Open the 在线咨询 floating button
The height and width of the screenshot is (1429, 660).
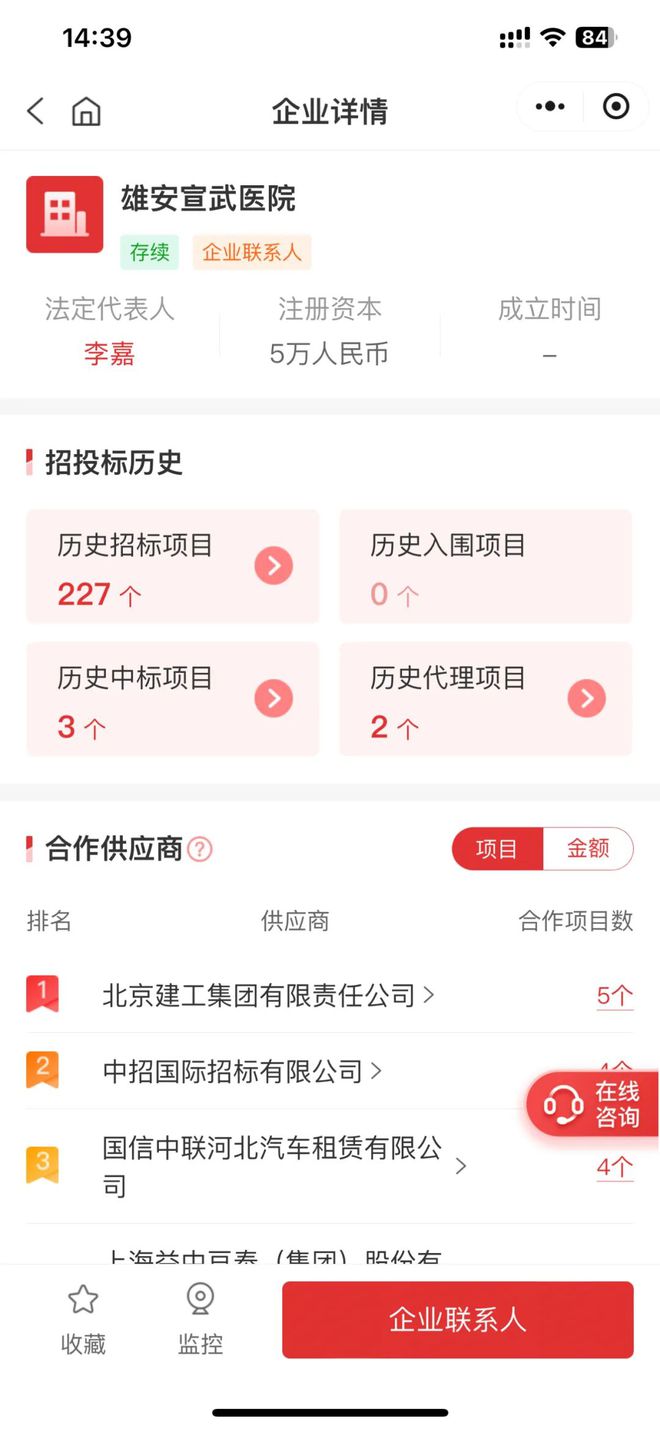(593, 1104)
